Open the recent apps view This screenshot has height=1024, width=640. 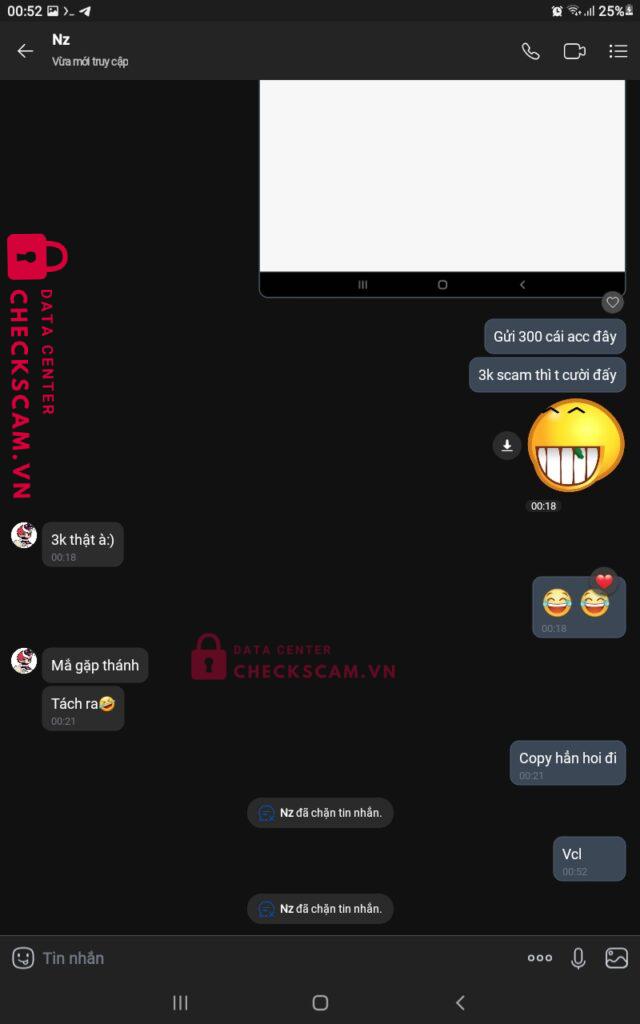pyautogui.click(x=180, y=1002)
